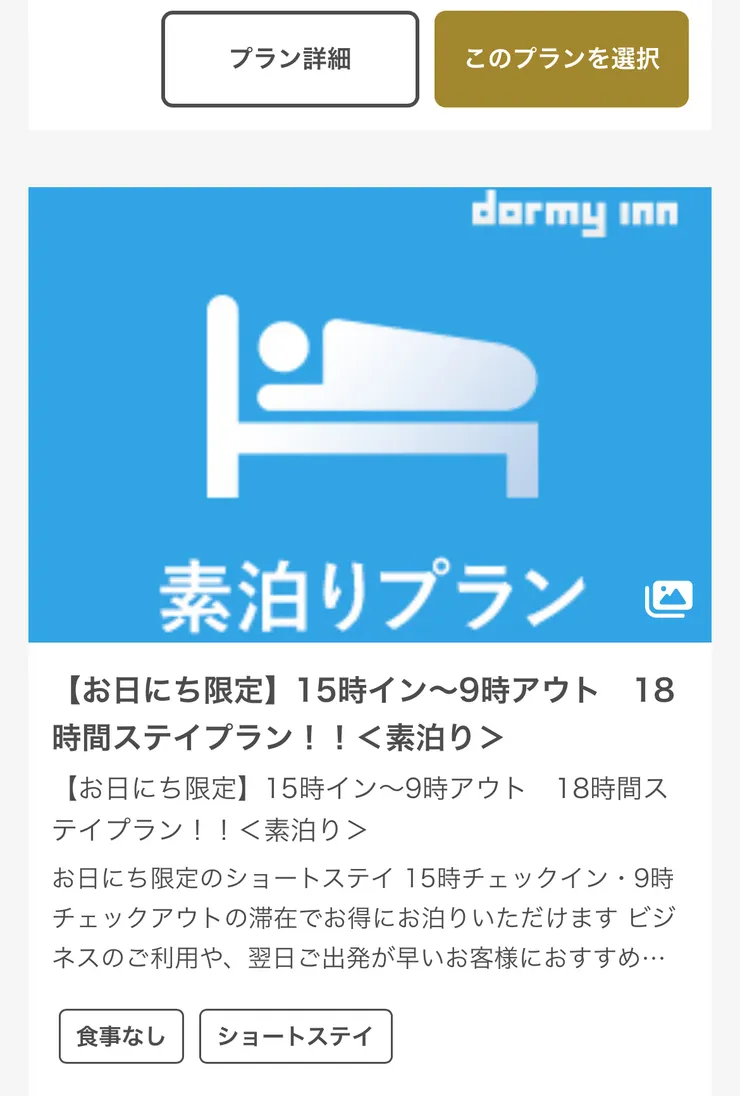Open the 素泊りプラン image gallery icon
Image resolution: width=740 pixels, height=1096 pixels.
(668, 599)
